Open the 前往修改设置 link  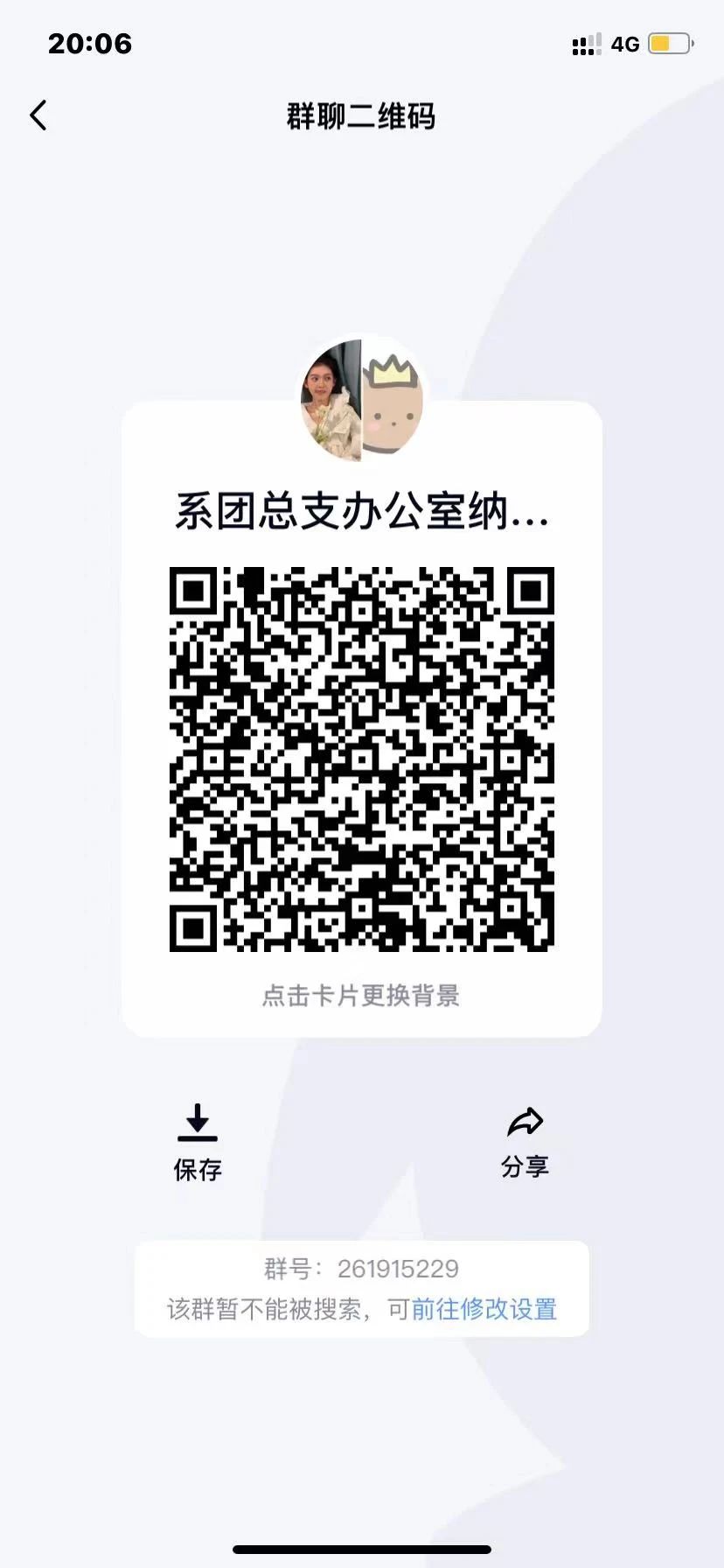tap(484, 1309)
